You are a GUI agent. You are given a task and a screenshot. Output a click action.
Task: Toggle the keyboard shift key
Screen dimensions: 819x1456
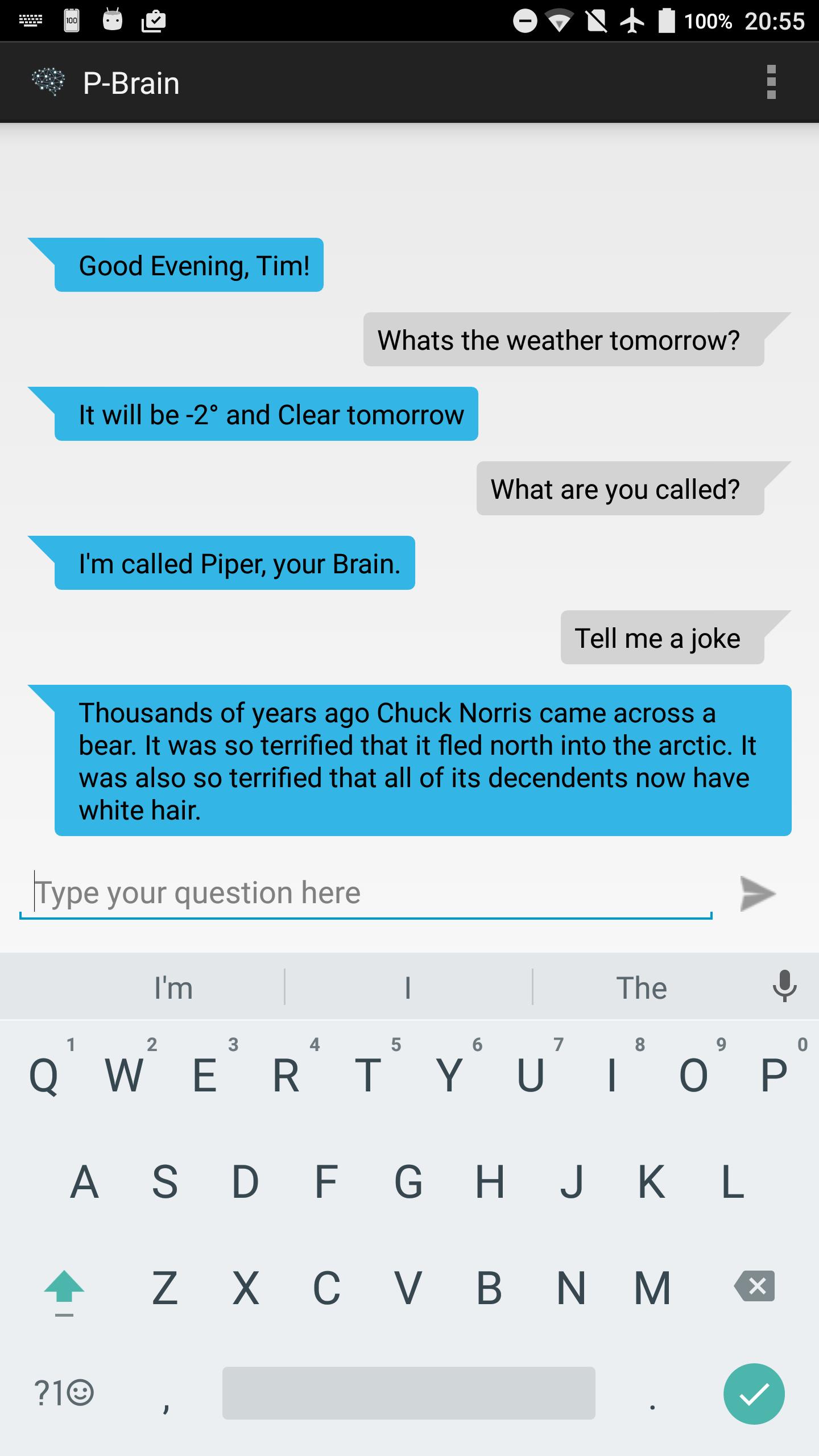coord(64,1288)
